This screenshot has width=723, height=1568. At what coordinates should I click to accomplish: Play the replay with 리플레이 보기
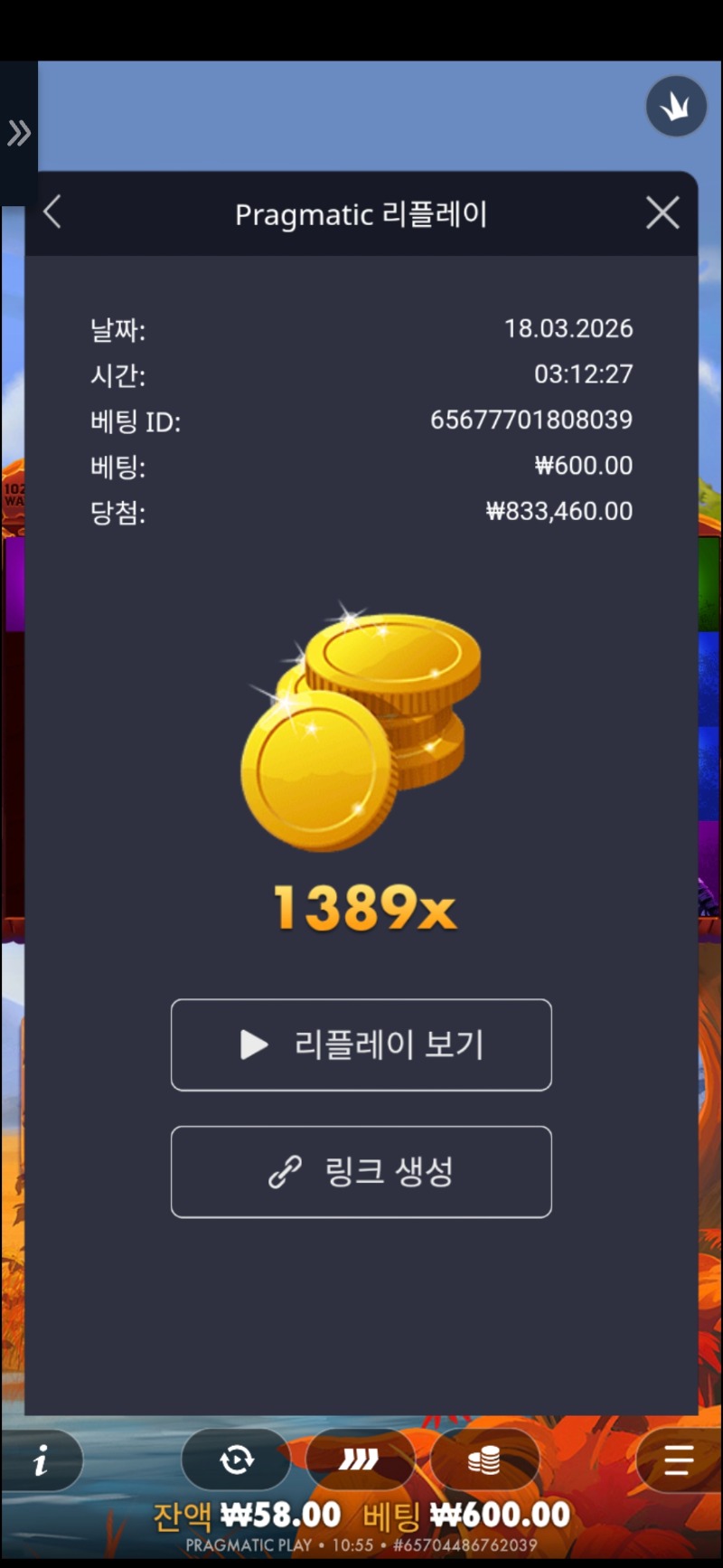point(361,1044)
